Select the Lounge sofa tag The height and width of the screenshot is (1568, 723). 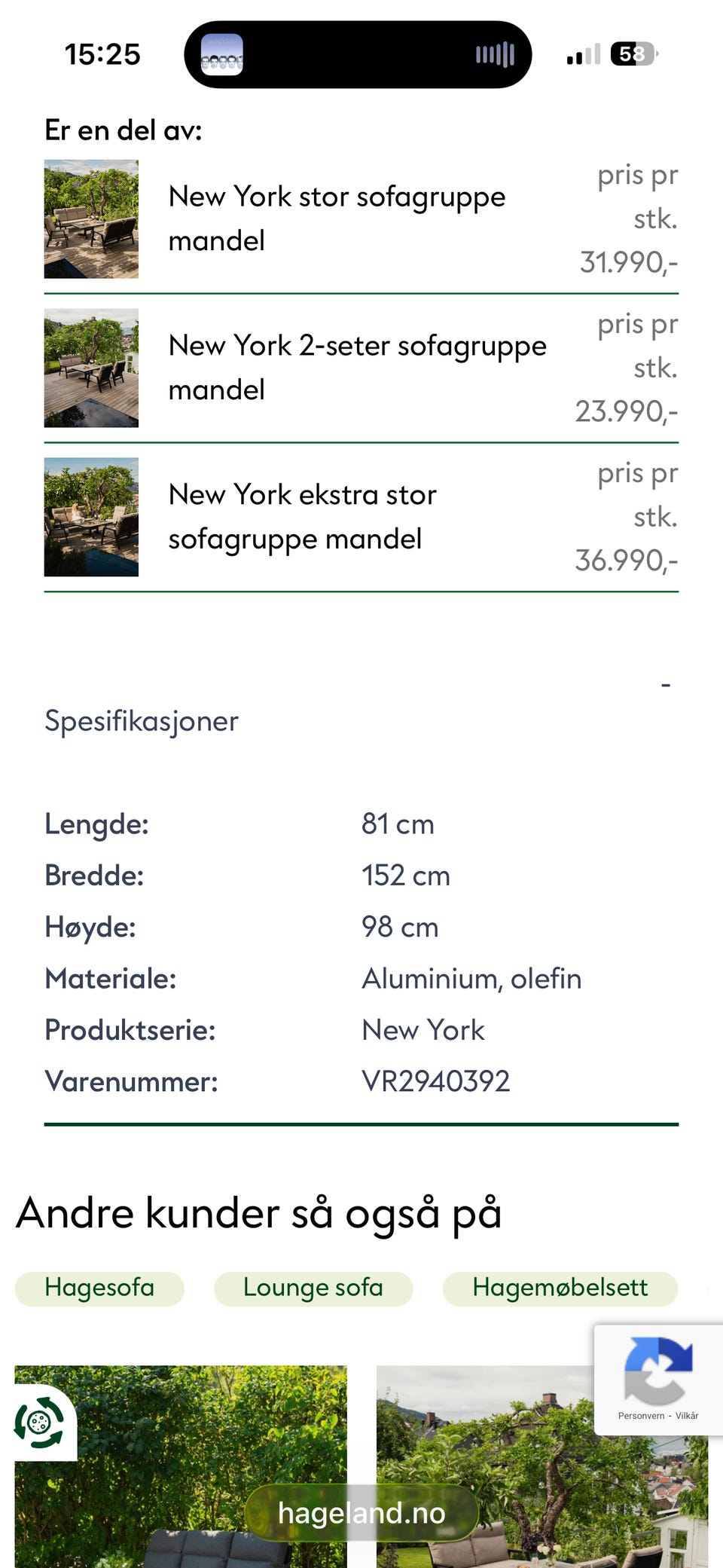(313, 1288)
